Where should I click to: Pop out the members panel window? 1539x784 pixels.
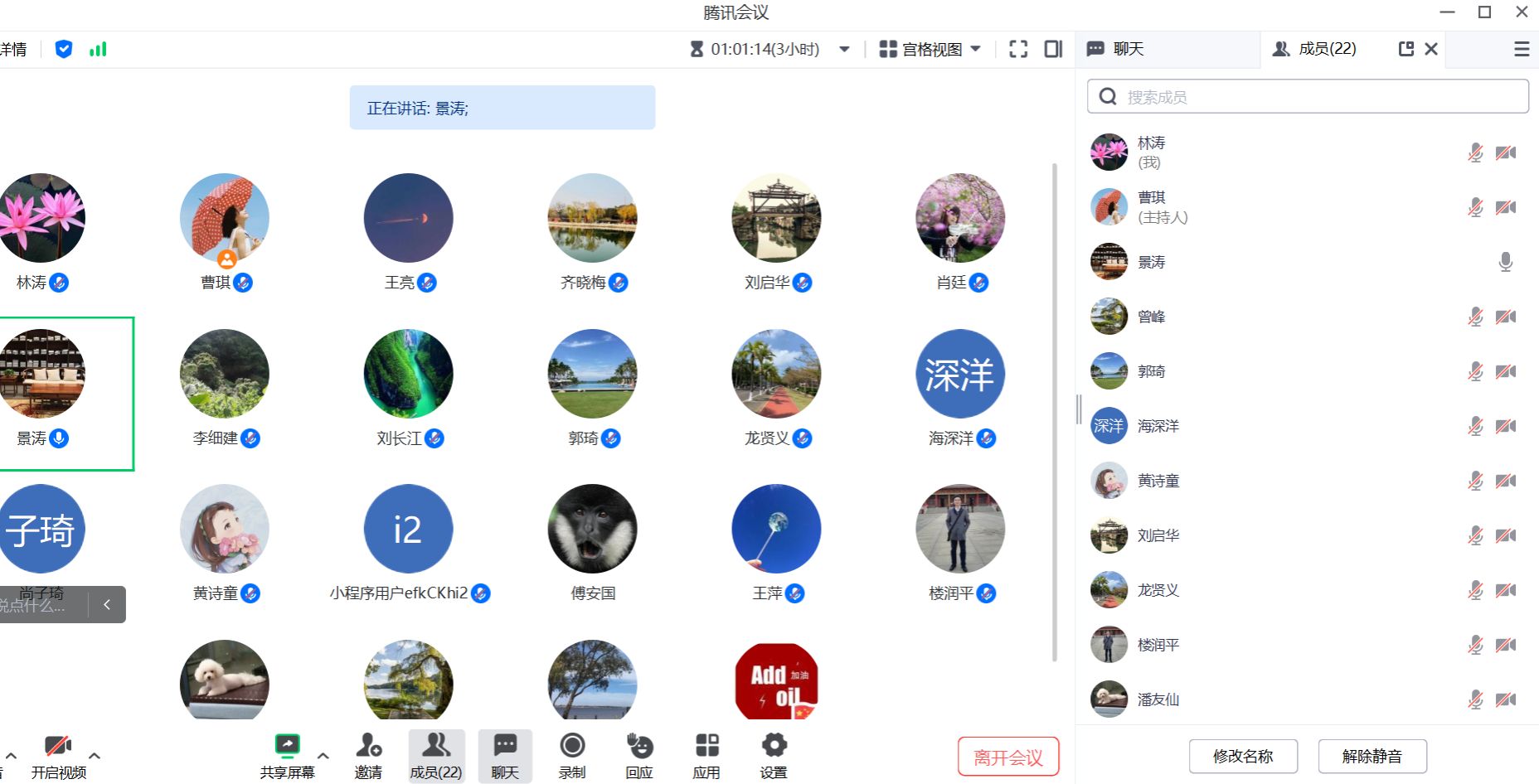[x=1405, y=49]
